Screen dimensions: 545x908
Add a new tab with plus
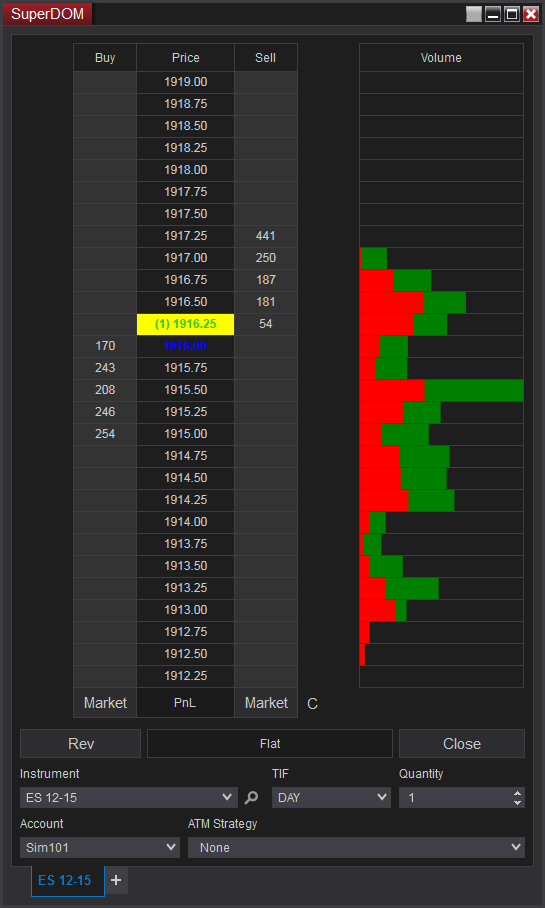pos(116,881)
